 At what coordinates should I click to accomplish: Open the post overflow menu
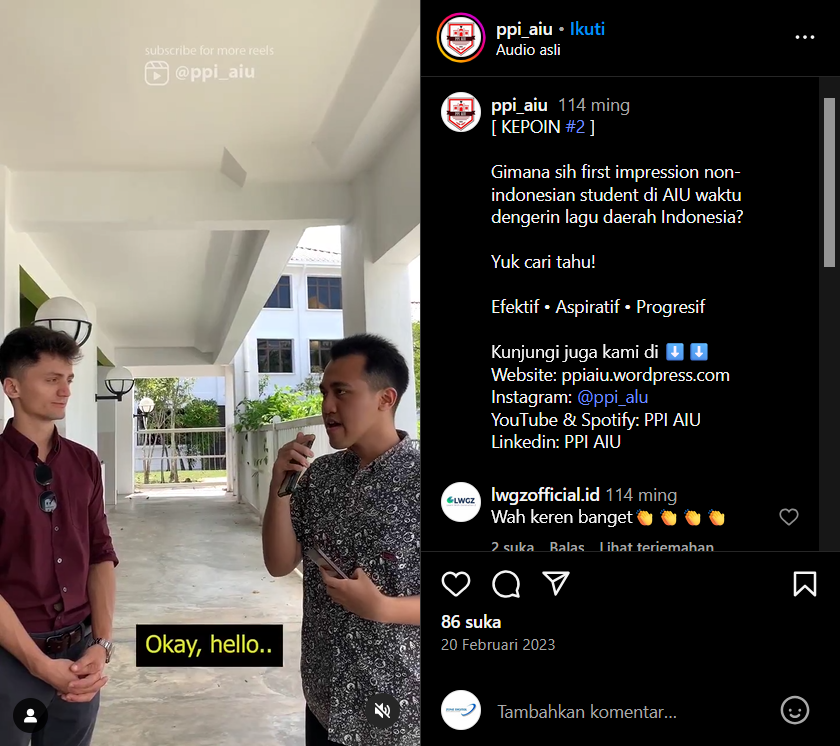click(x=805, y=37)
